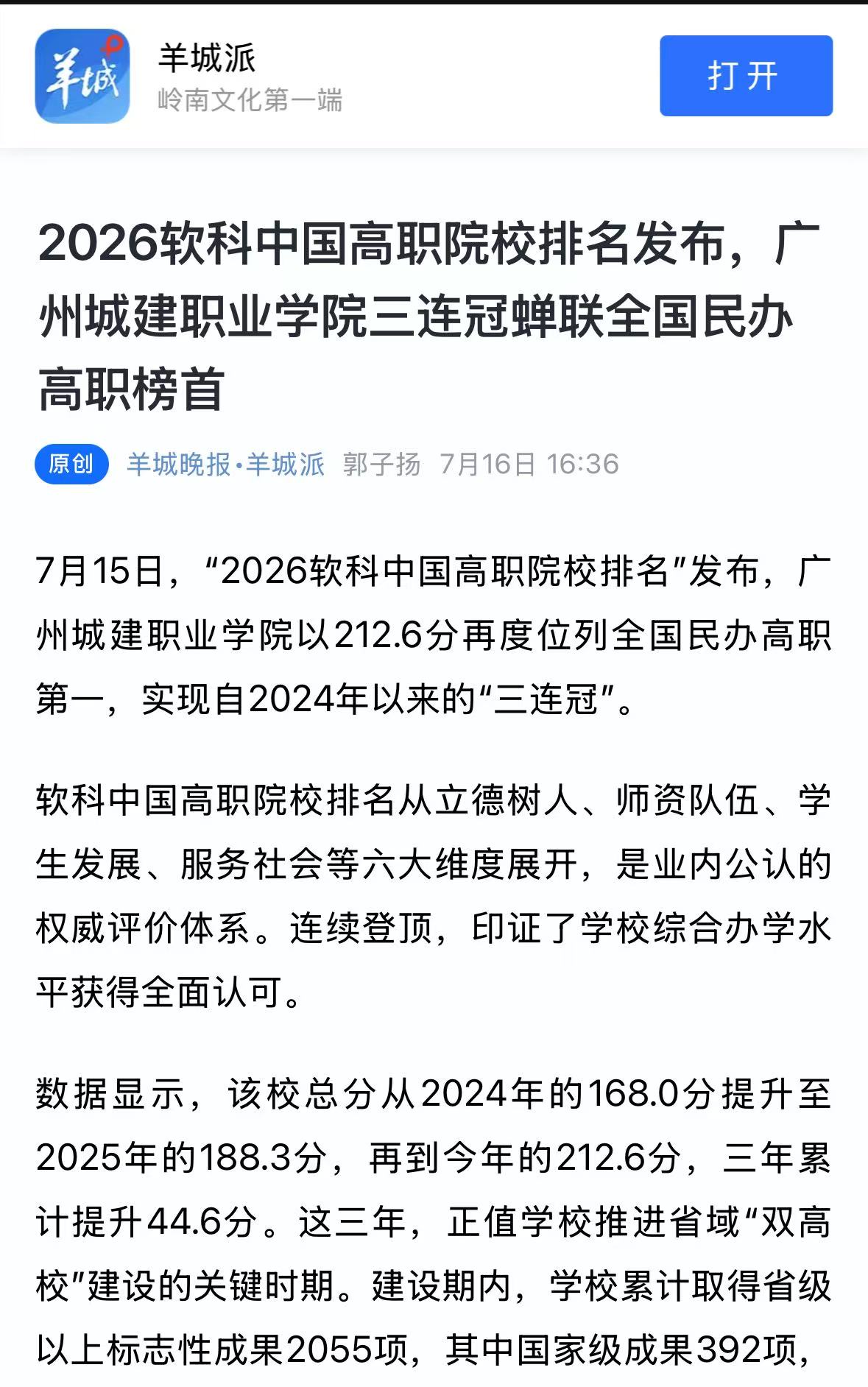Tap the blue 打开 button
The height and width of the screenshot is (1387, 868).
point(746,76)
